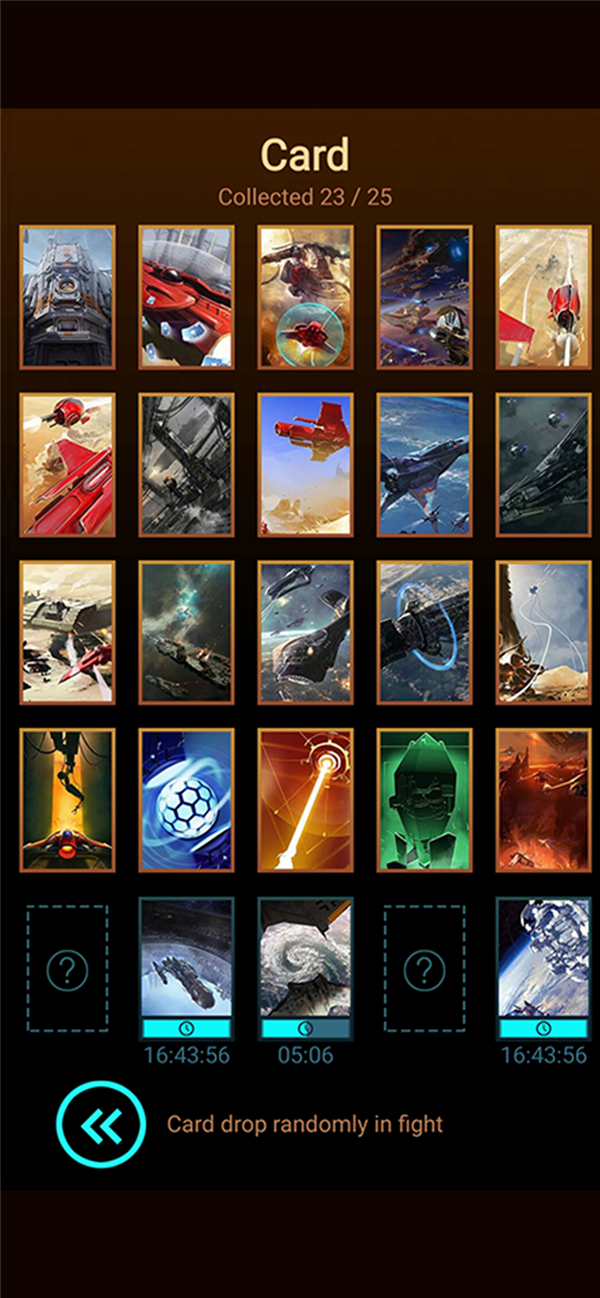Open the blue hexagon sphere card
The width and height of the screenshot is (600, 1298).
pos(186,799)
